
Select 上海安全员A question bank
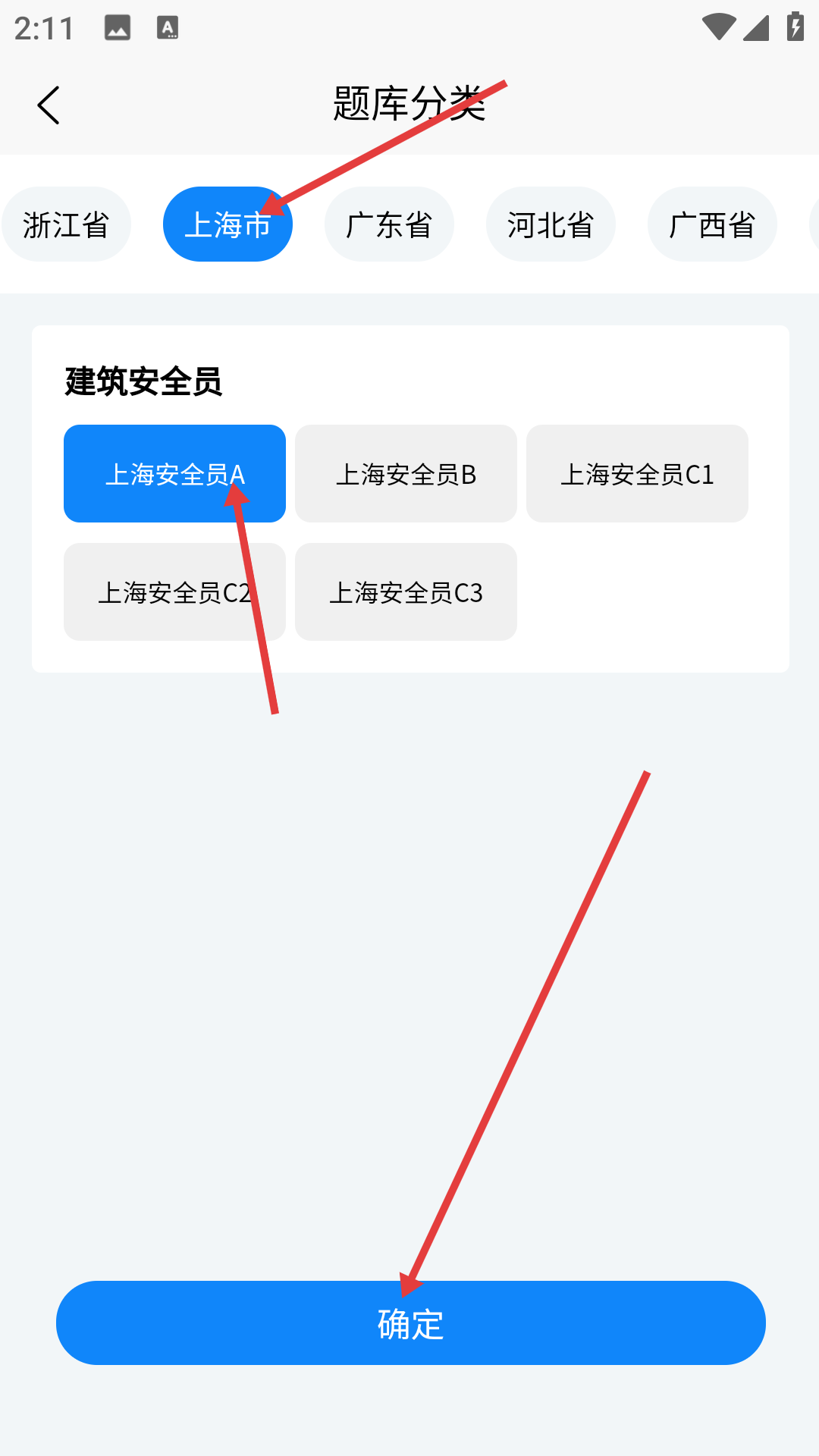tap(174, 474)
